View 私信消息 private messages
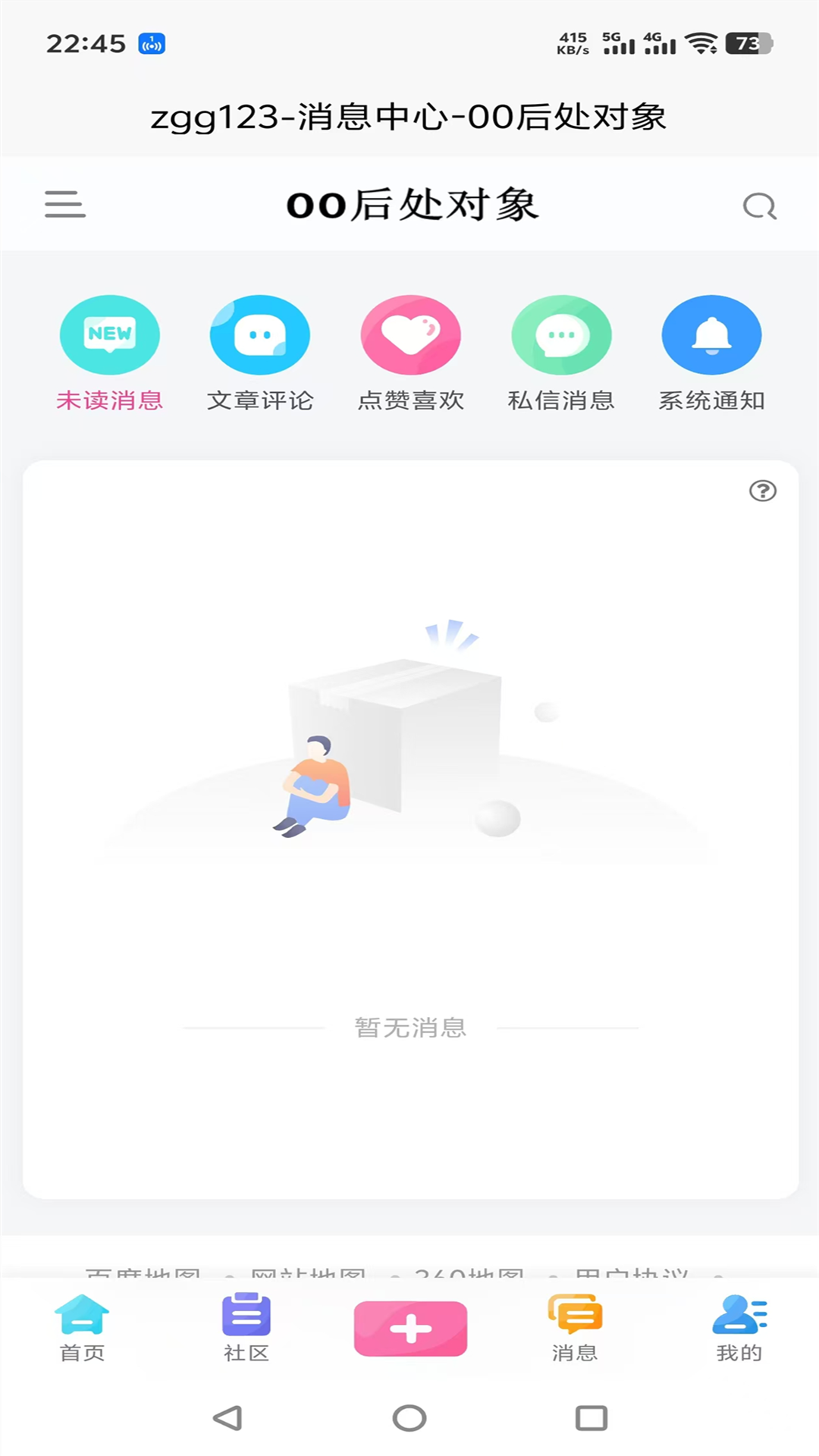This screenshot has width=819, height=1456. [x=560, y=334]
